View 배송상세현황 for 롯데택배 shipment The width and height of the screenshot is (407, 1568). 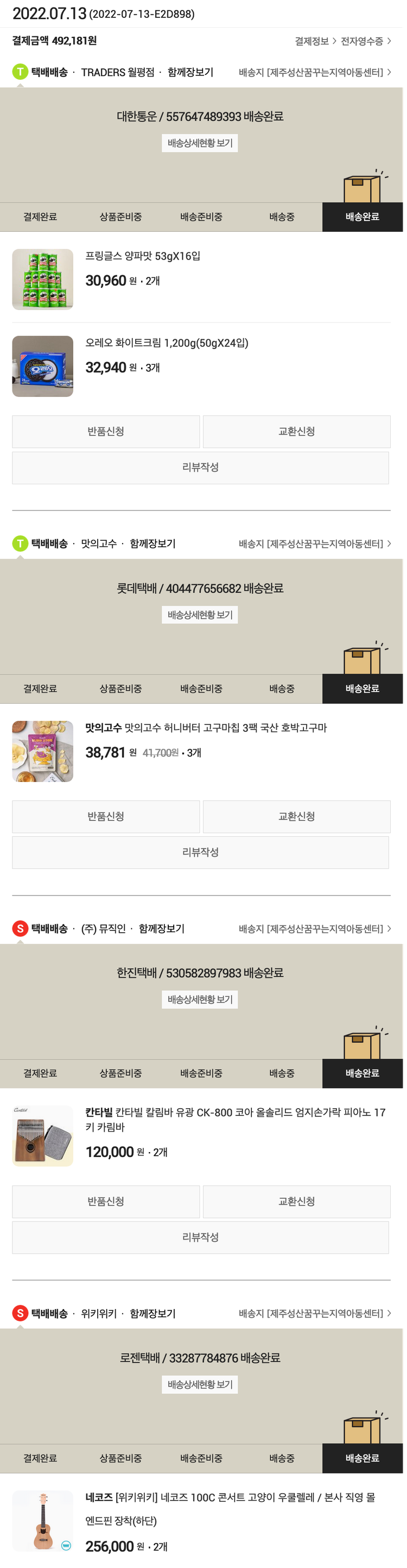(200, 615)
